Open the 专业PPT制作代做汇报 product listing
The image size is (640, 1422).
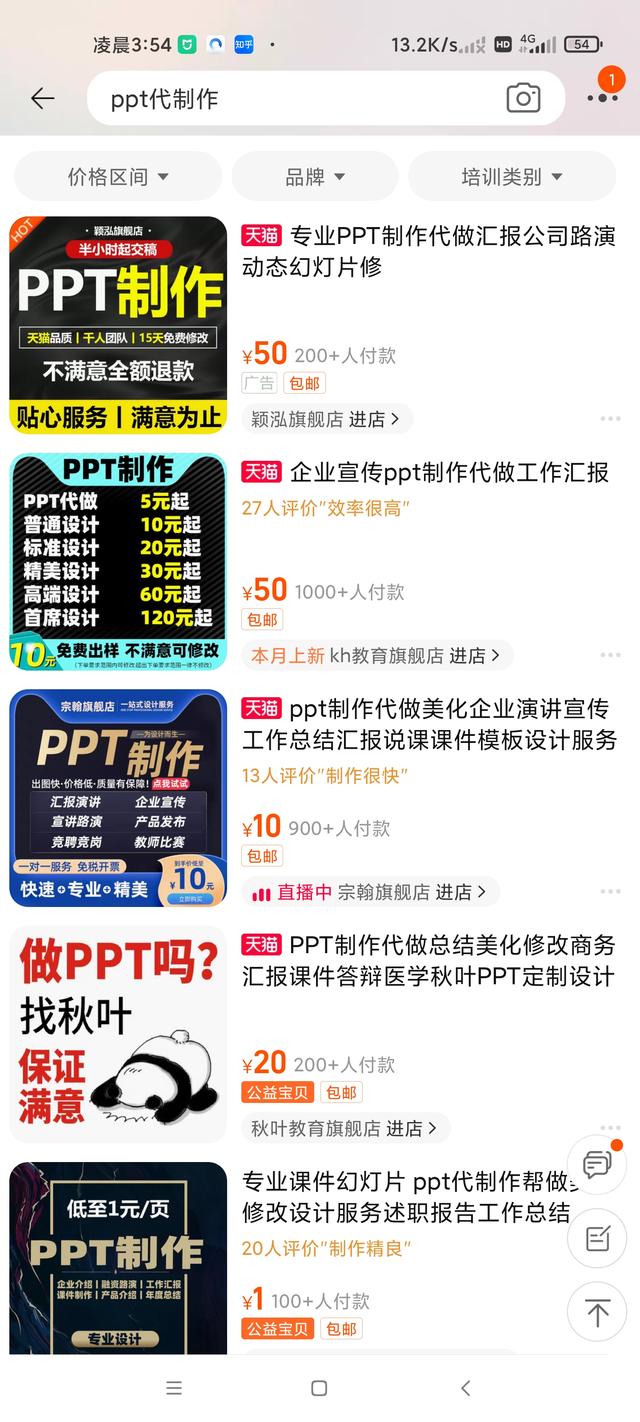coord(428,252)
